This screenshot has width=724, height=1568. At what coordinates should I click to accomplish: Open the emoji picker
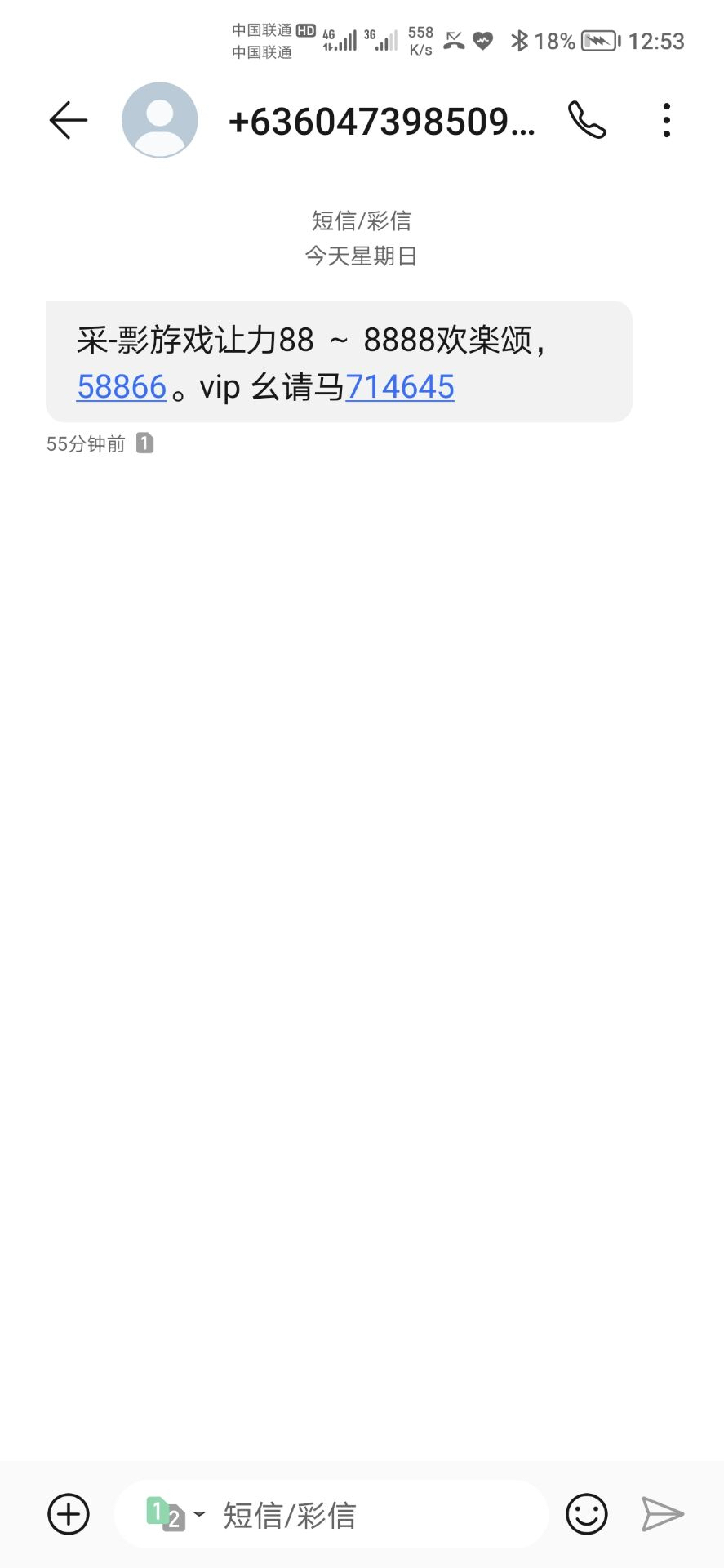587,1514
